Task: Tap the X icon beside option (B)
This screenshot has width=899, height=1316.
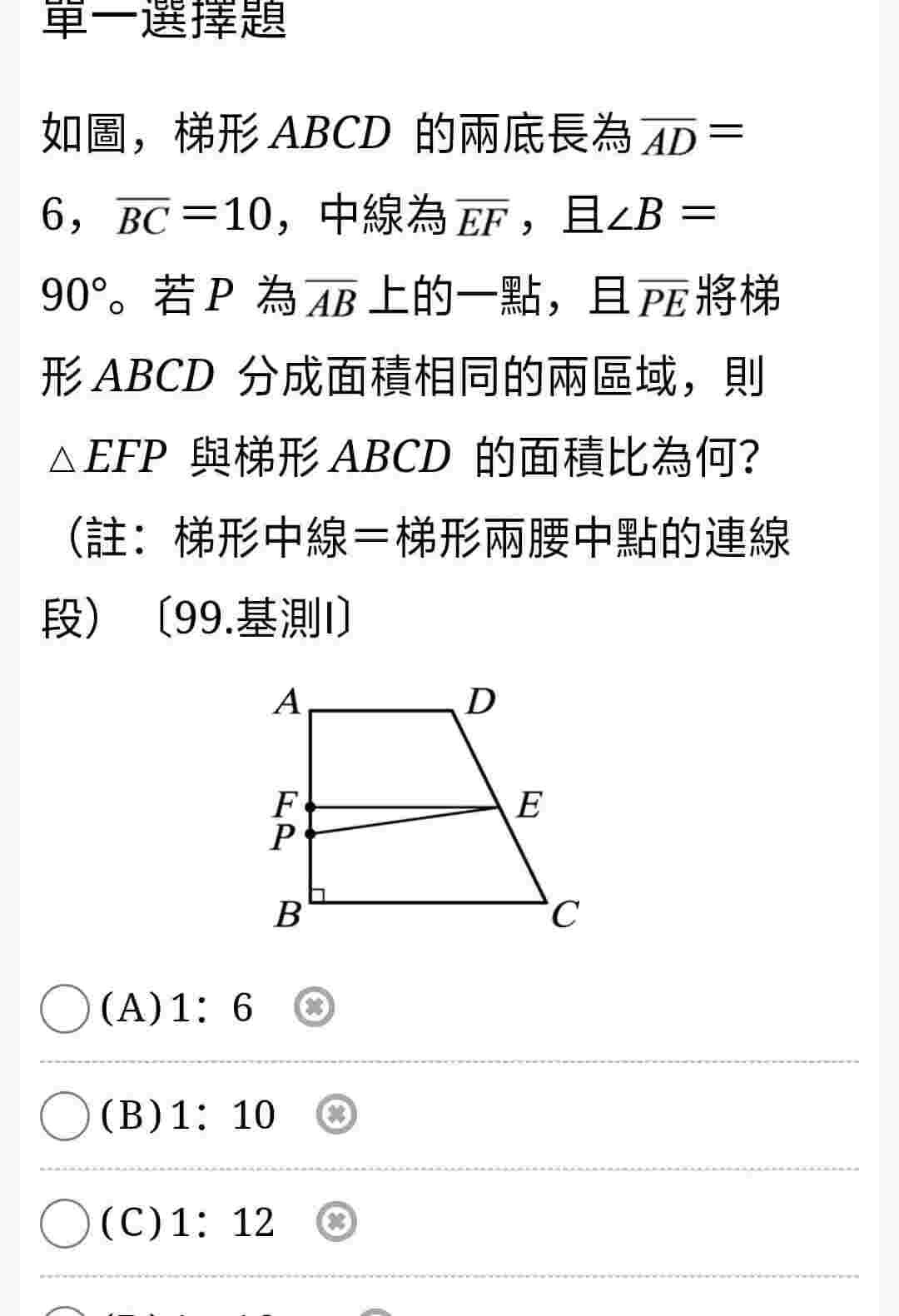Action: pyautogui.click(x=336, y=1115)
